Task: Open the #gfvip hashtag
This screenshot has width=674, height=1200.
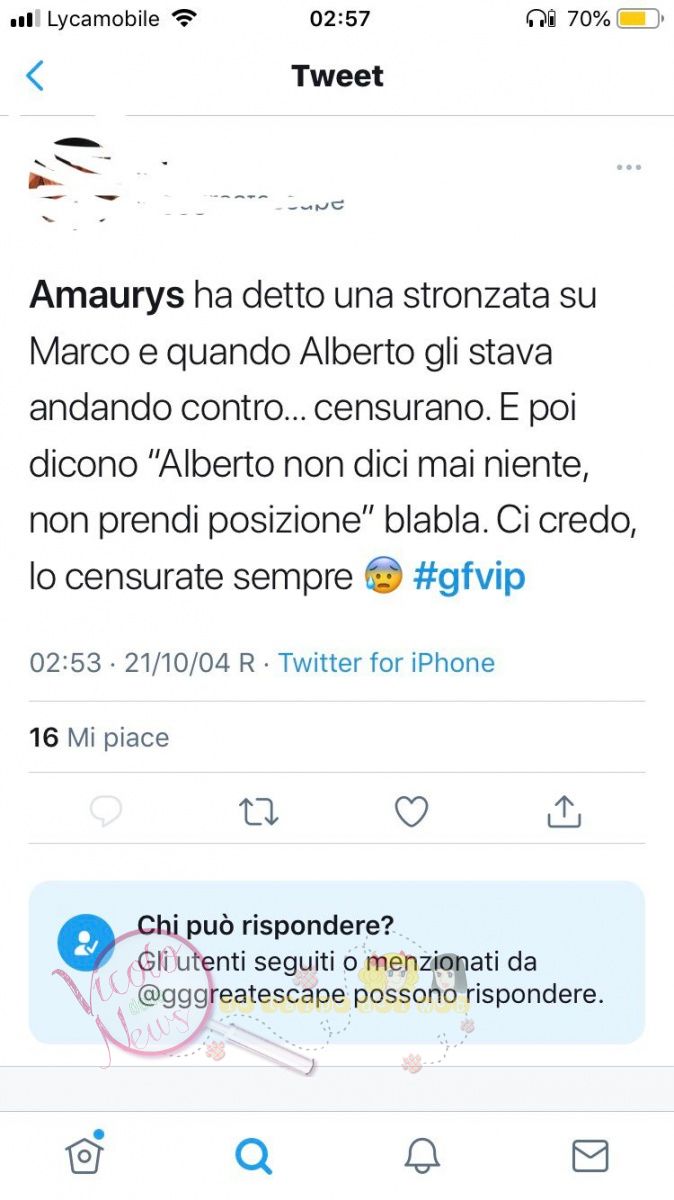Action: click(x=469, y=578)
